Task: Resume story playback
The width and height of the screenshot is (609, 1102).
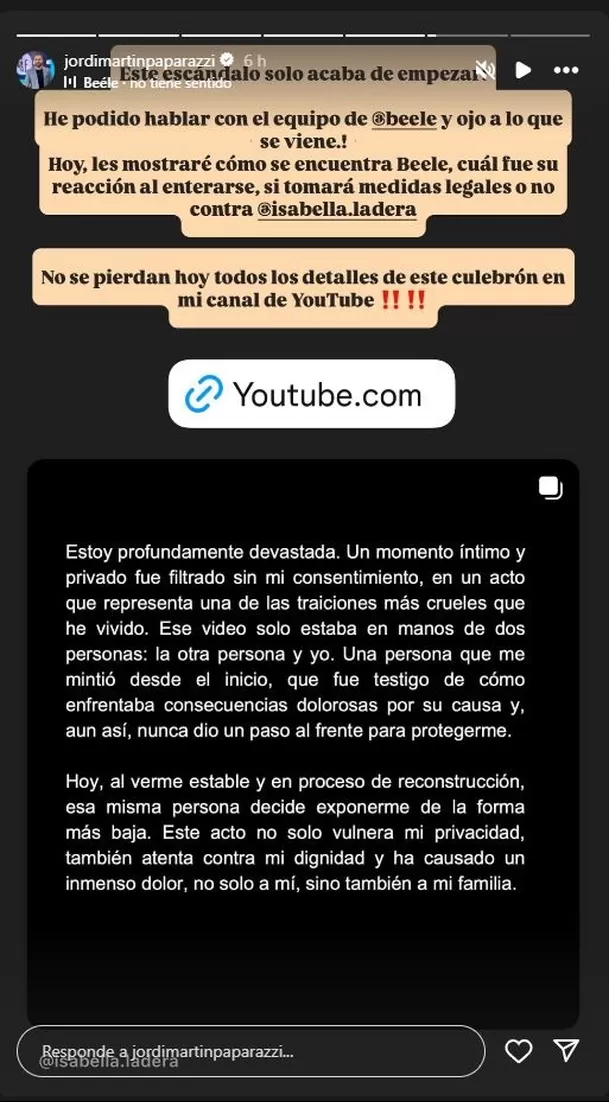Action: click(x=522, y=70)
